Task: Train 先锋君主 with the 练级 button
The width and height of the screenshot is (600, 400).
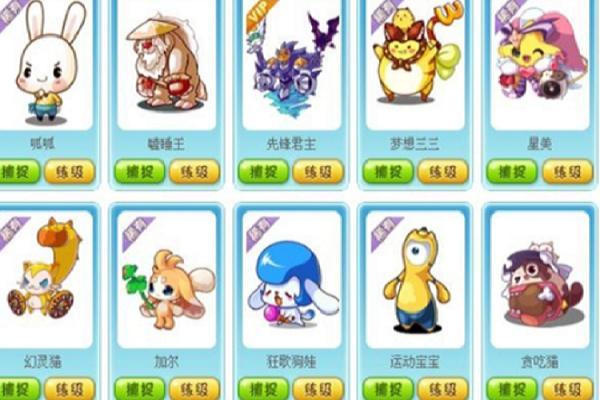Action: click(317, 172)
